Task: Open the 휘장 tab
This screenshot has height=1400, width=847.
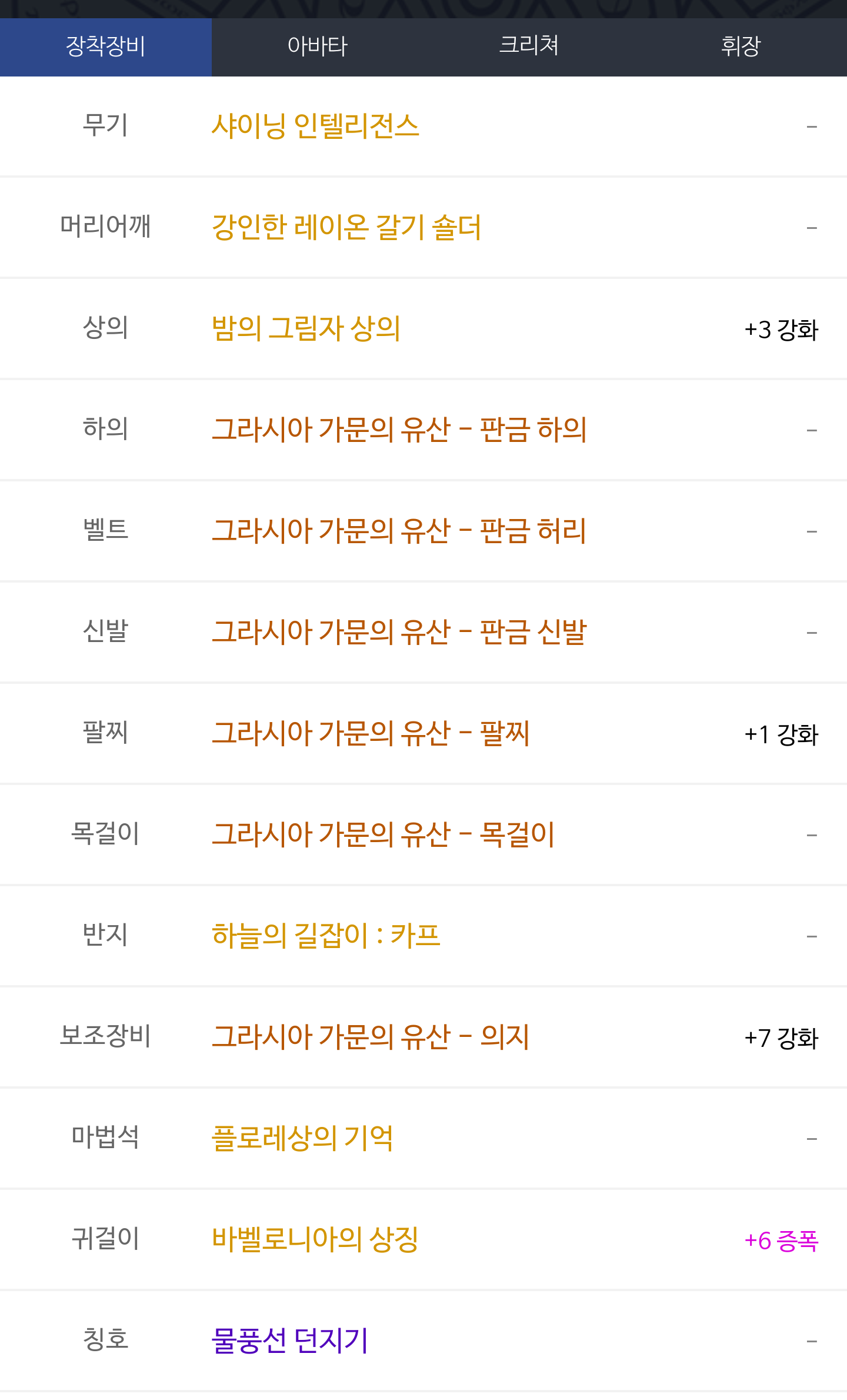Action: click(x=741, y=46)
